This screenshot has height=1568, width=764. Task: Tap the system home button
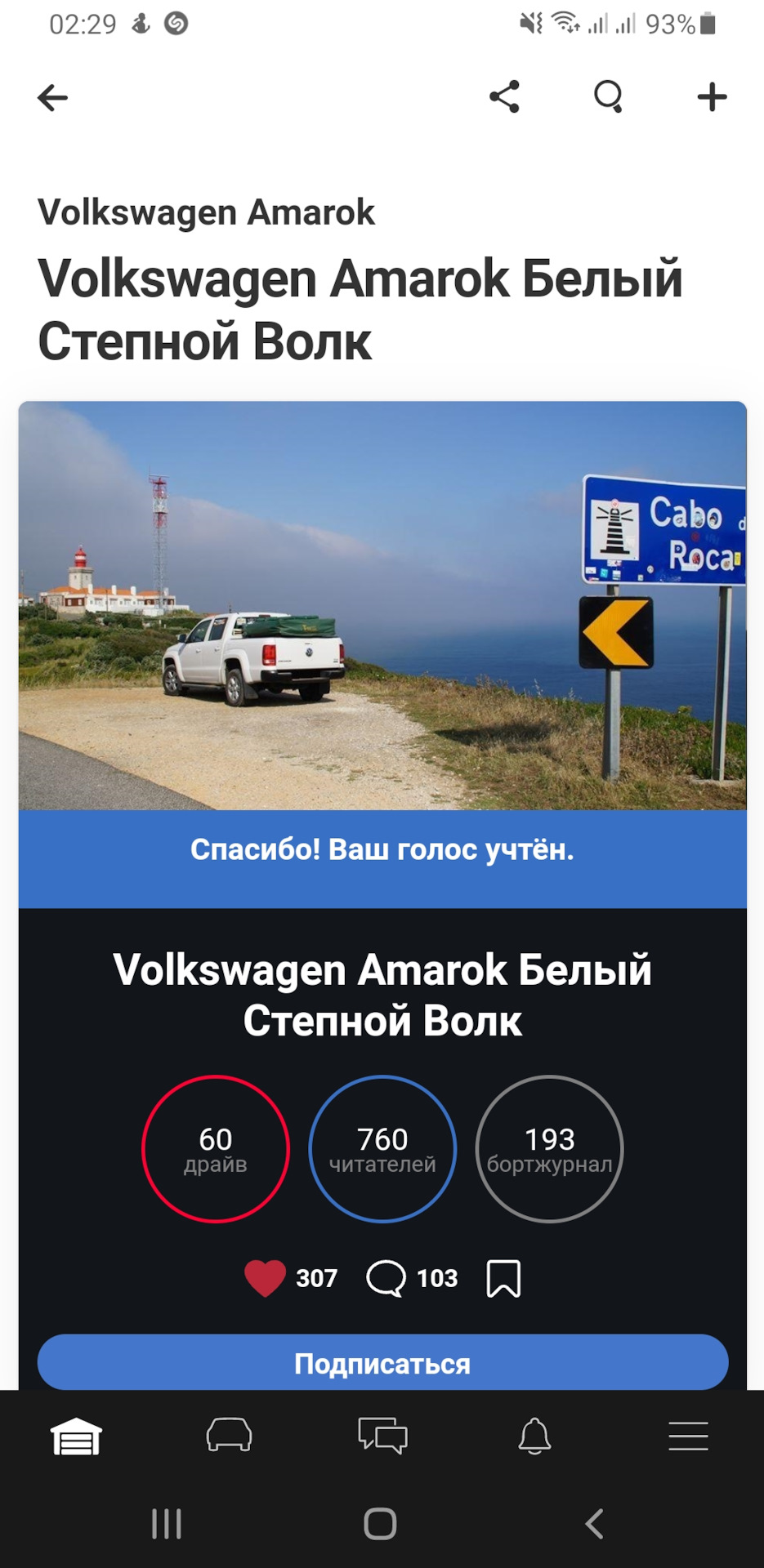click(380, 1524)
